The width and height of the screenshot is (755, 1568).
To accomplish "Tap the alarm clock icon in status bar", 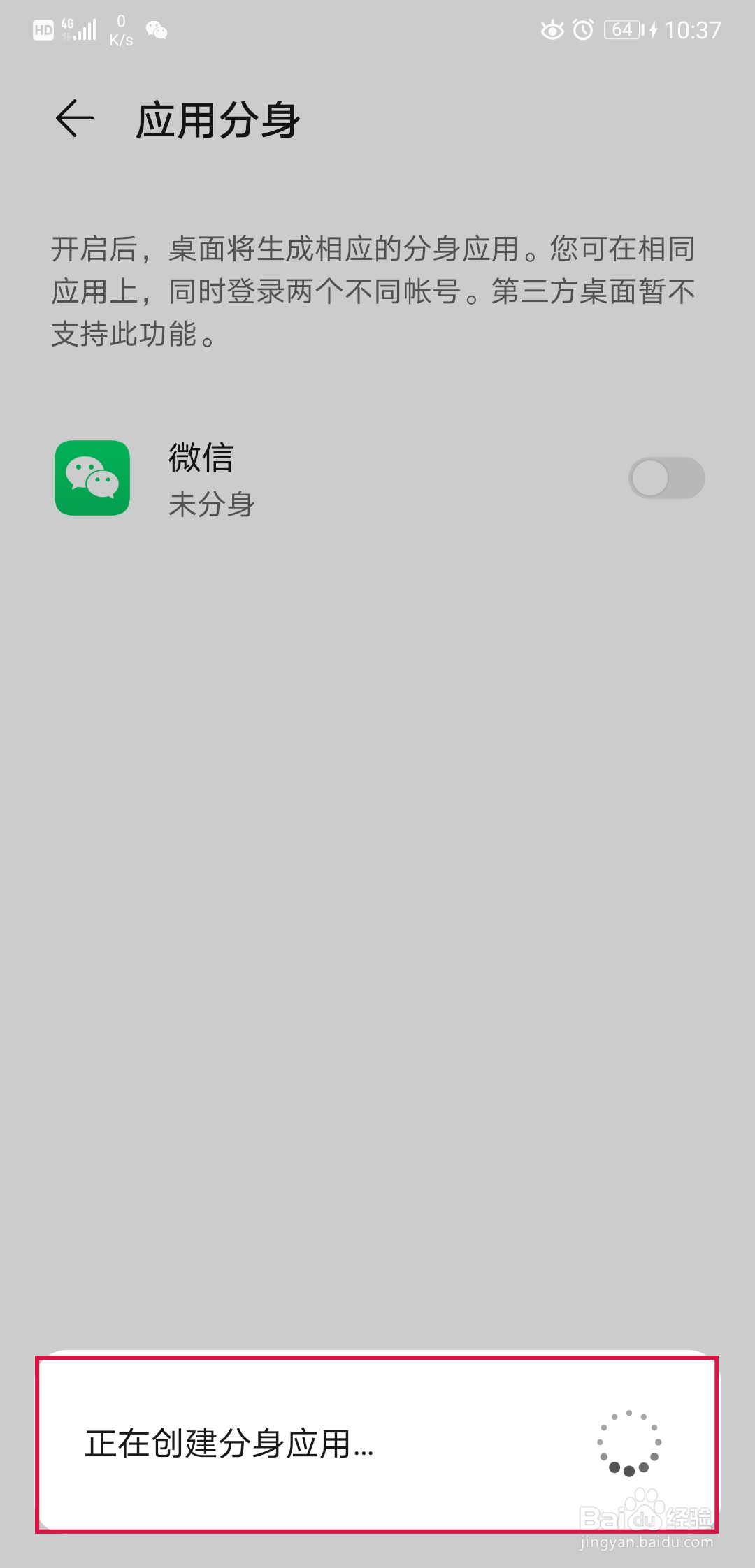I will [x=584, y=29].
